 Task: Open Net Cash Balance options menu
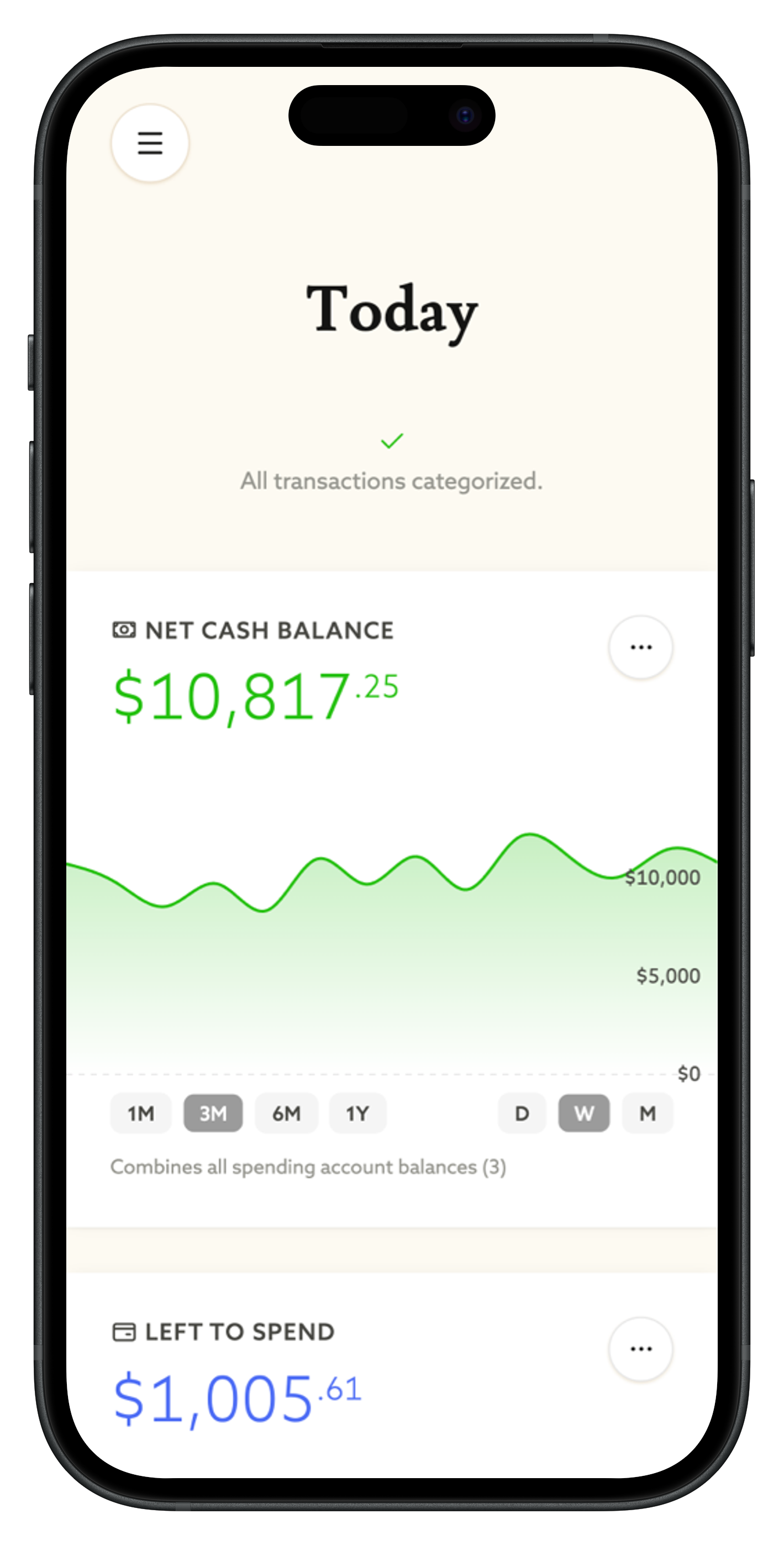click(641, 647)
